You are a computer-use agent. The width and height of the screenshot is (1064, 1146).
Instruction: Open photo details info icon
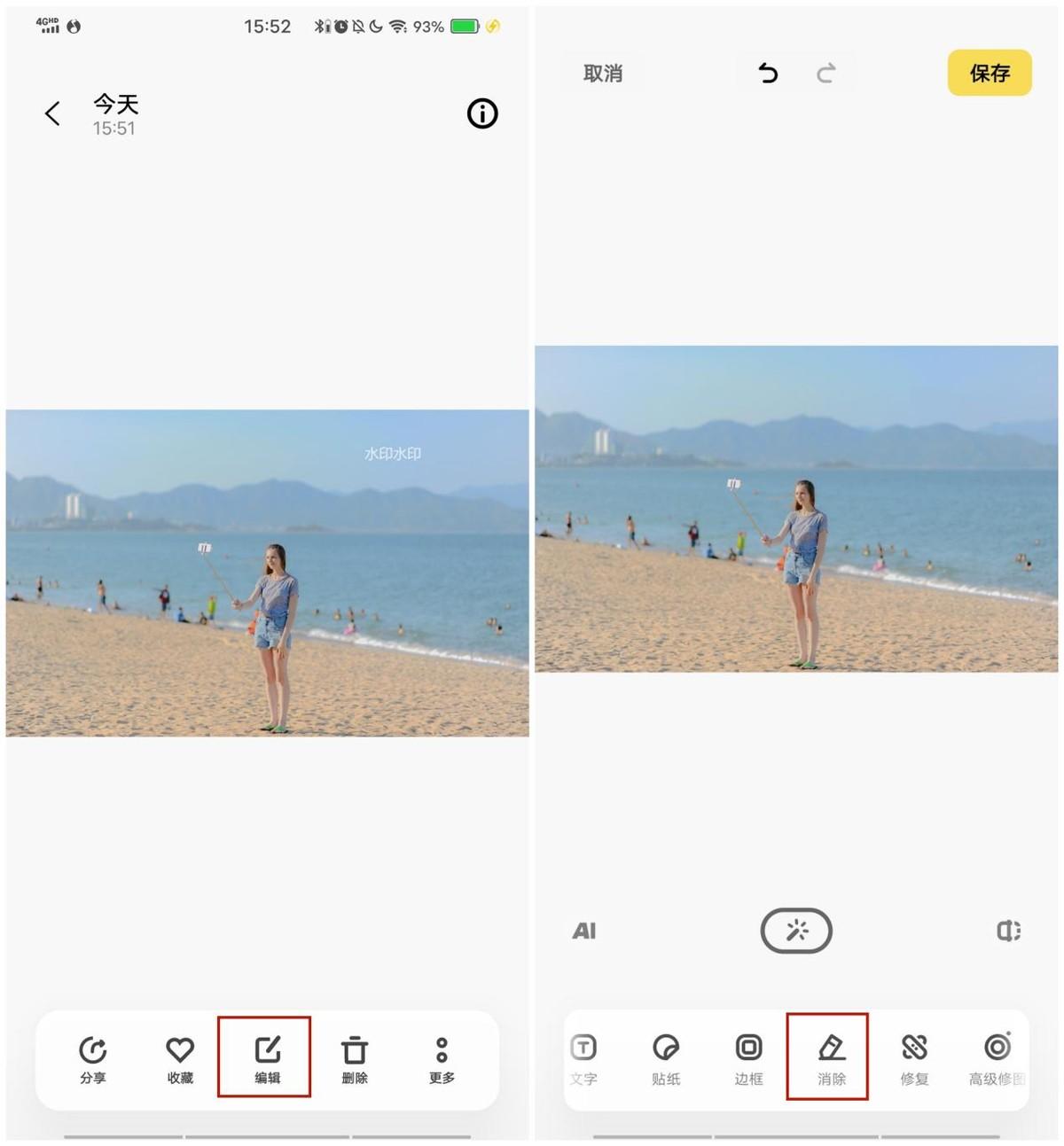(x=482, y=113)
